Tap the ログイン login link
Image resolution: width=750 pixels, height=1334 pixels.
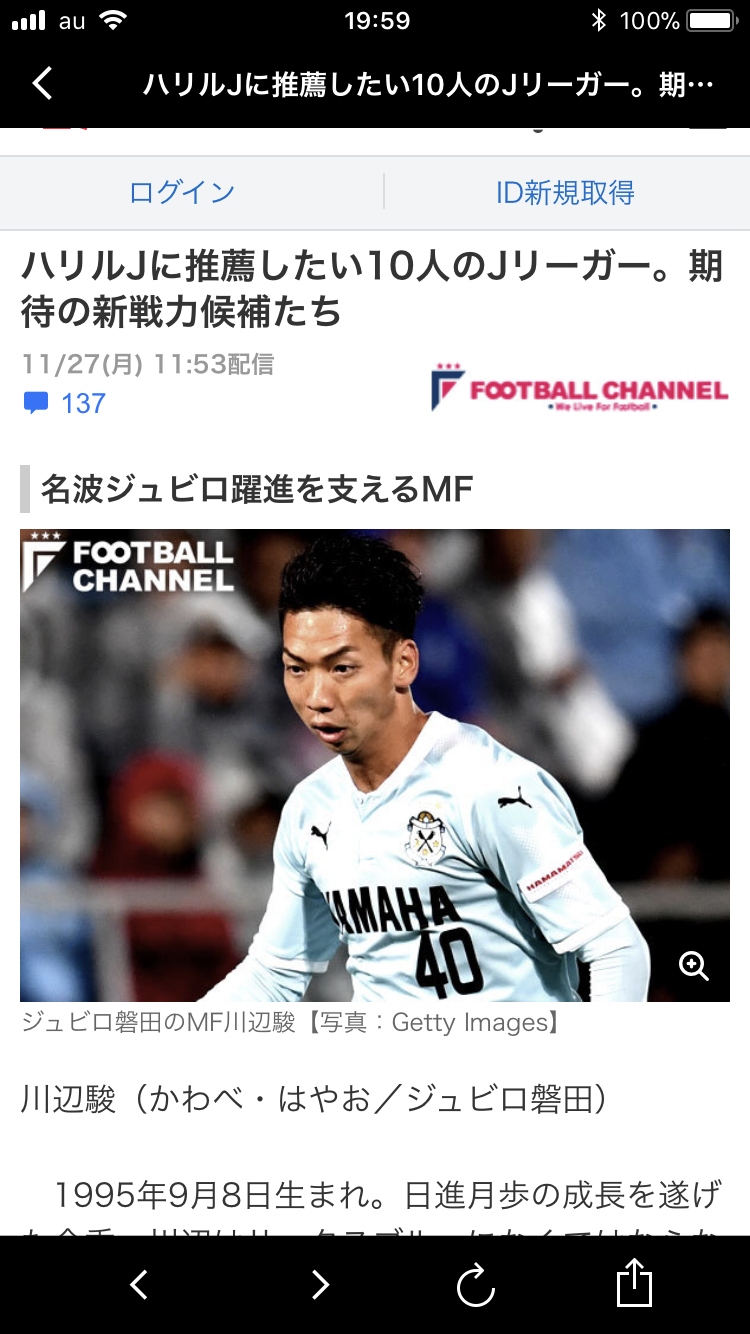(x=182, y=192)
